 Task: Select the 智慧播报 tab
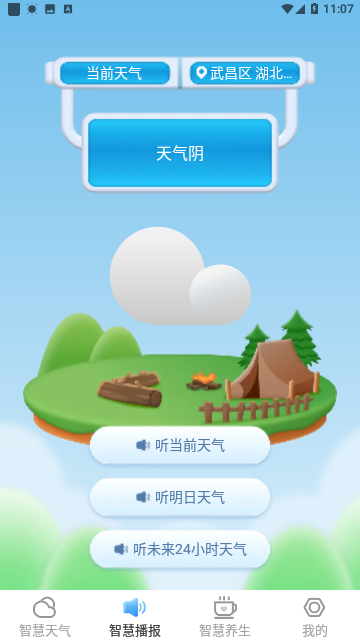[x=135, y=616]
